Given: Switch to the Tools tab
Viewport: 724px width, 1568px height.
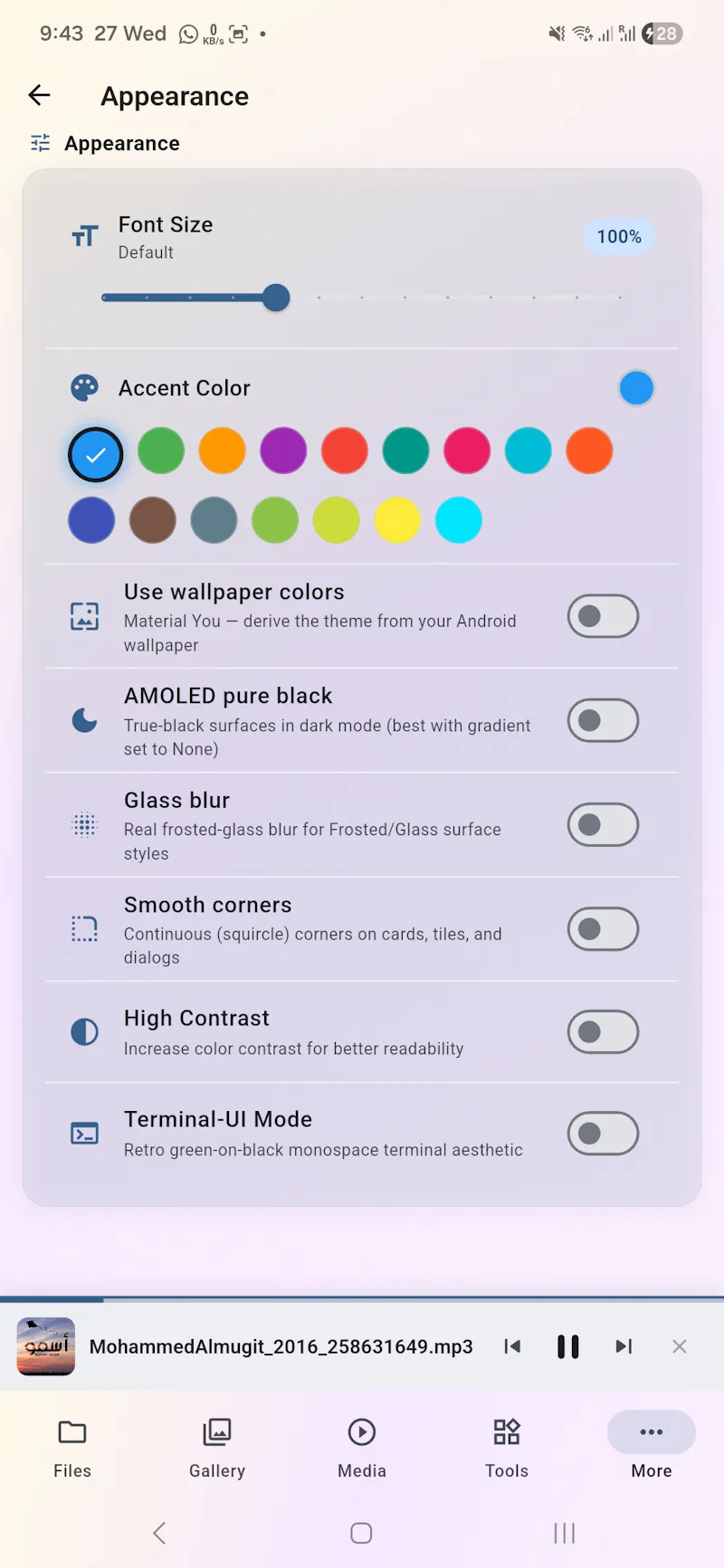Looking at the screenshot, I should click(507, 1448).
